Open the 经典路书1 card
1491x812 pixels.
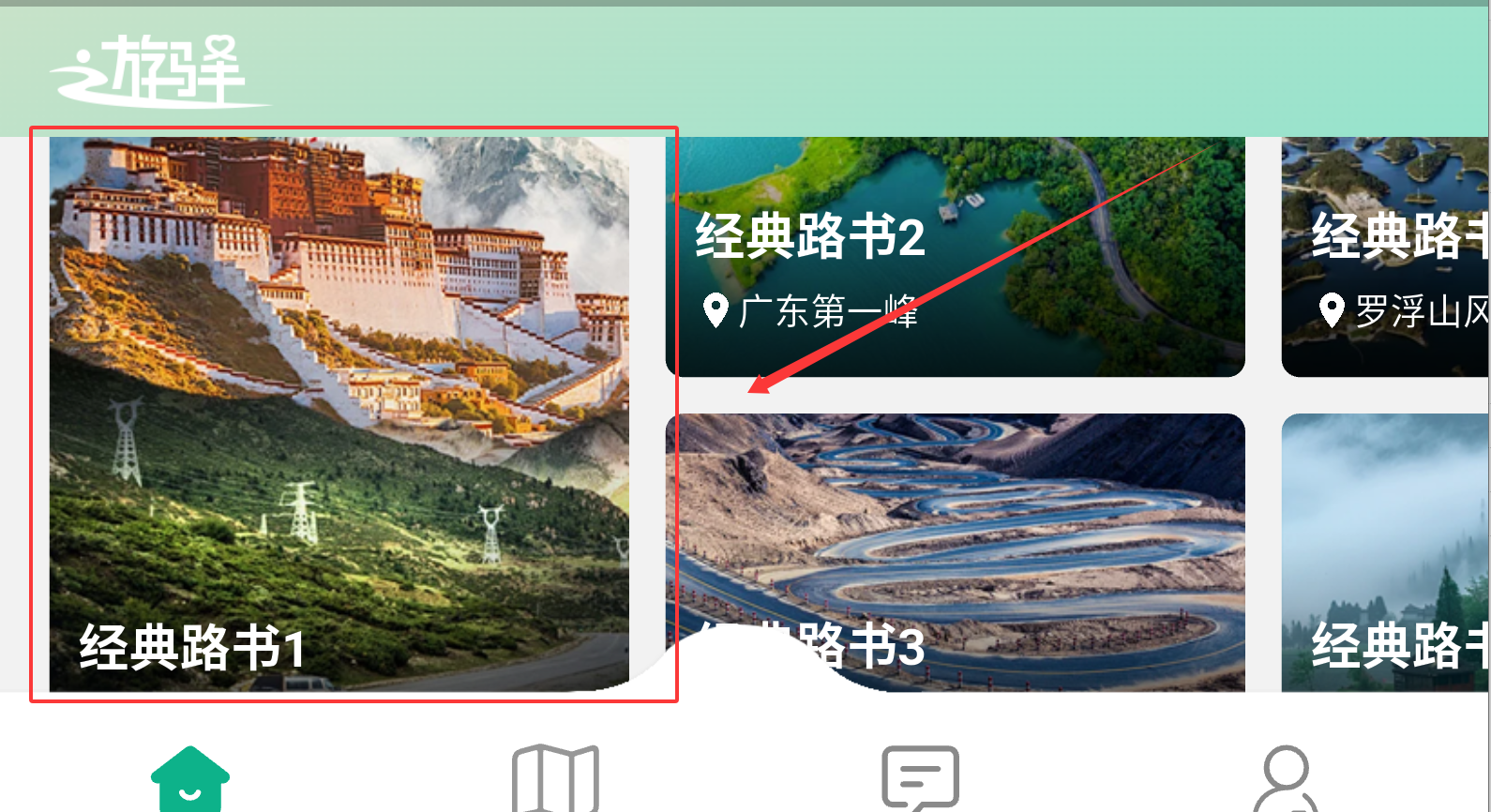pyautogui.click(x=339, y=413)
